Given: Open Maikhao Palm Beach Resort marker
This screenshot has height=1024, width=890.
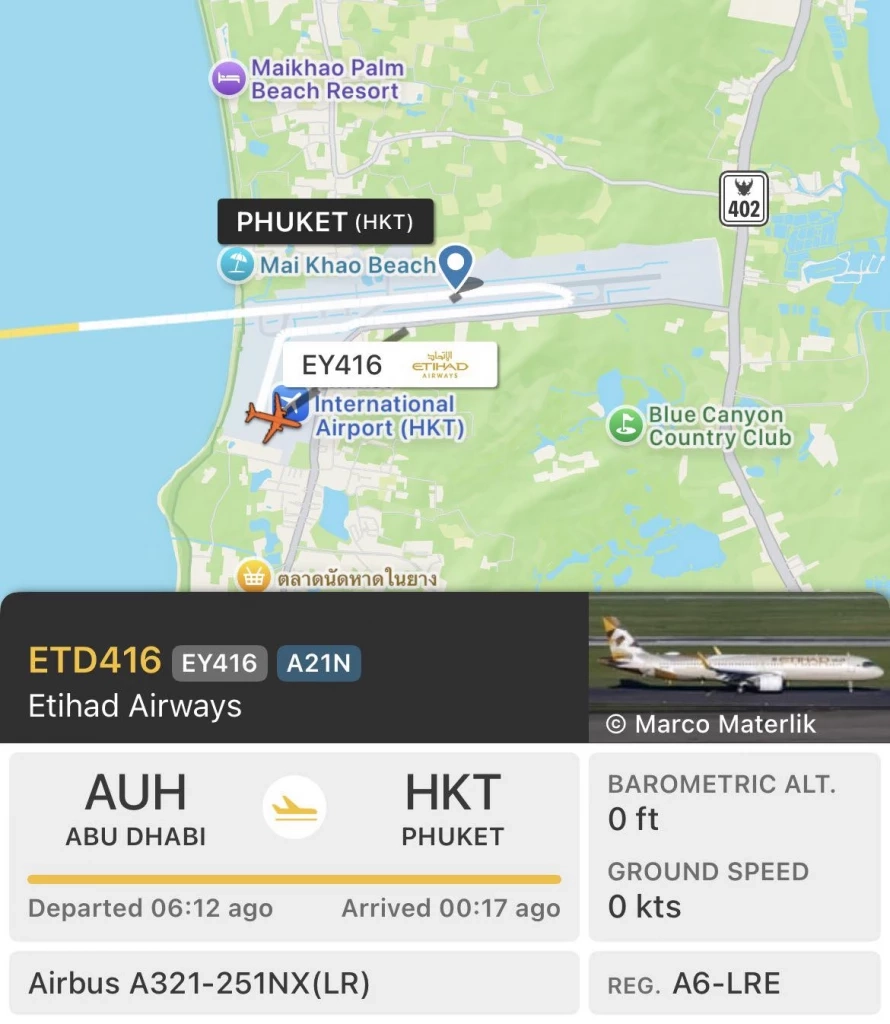Looking at the screenshot, I should pyautogui.click(x=229, y=79).
